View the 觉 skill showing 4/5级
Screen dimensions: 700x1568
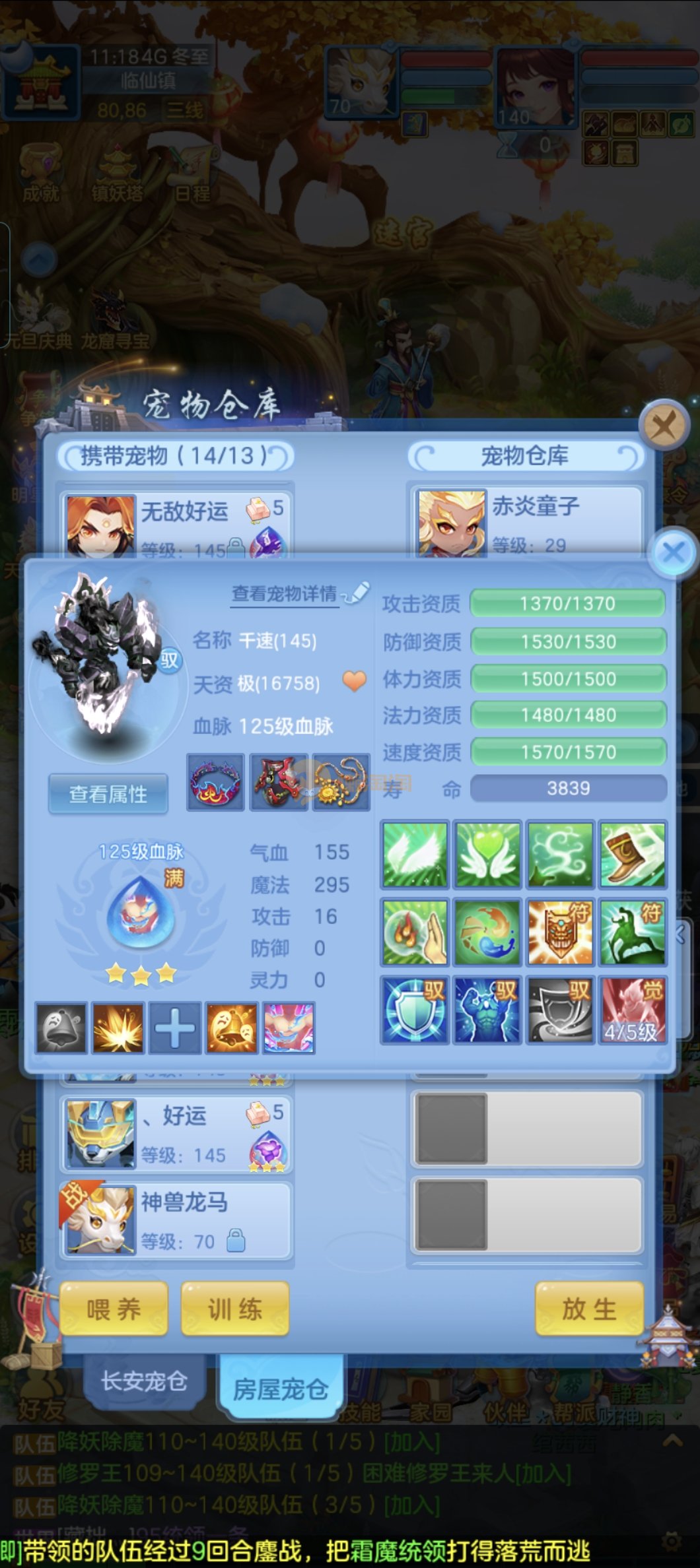click(632, 1010)
